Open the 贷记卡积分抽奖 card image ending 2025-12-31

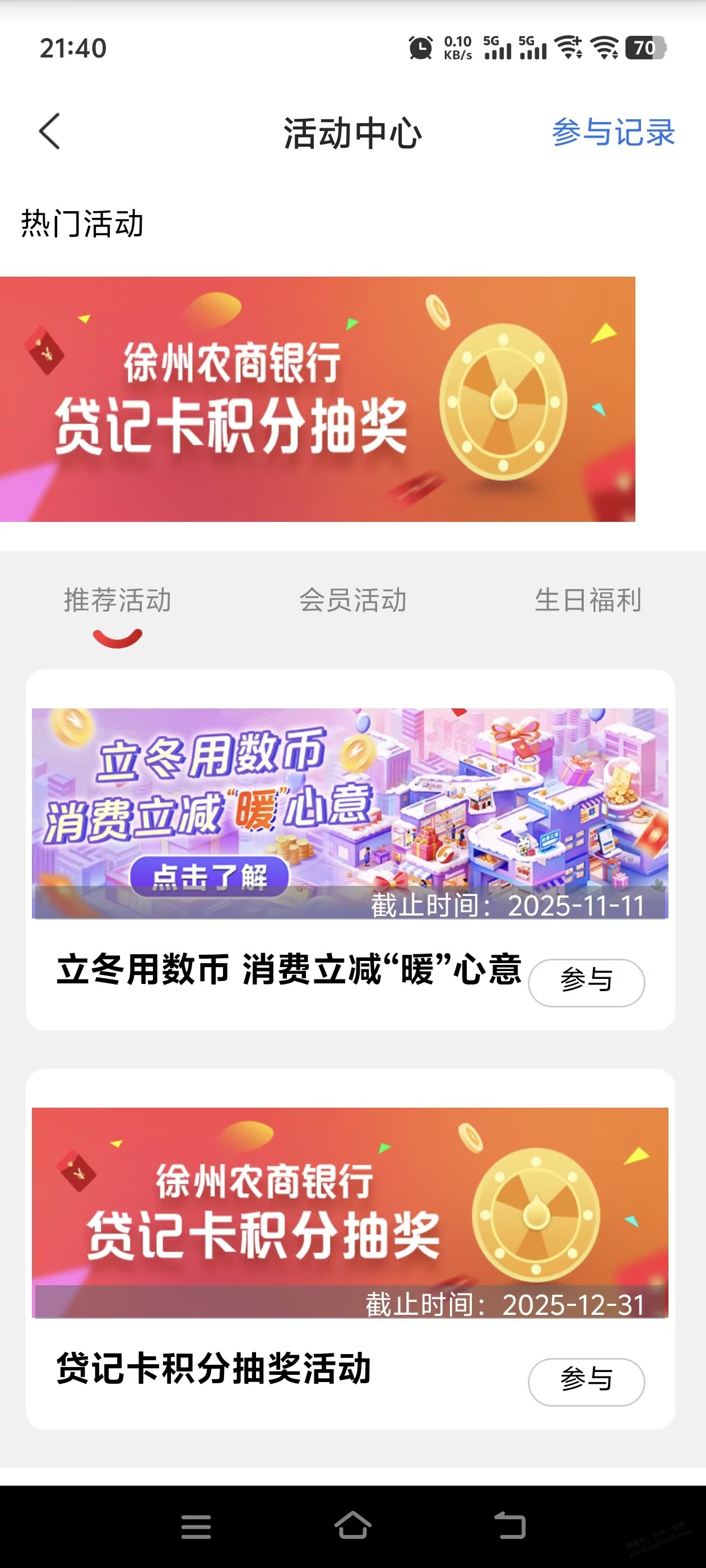click(x=350, y=1211)
